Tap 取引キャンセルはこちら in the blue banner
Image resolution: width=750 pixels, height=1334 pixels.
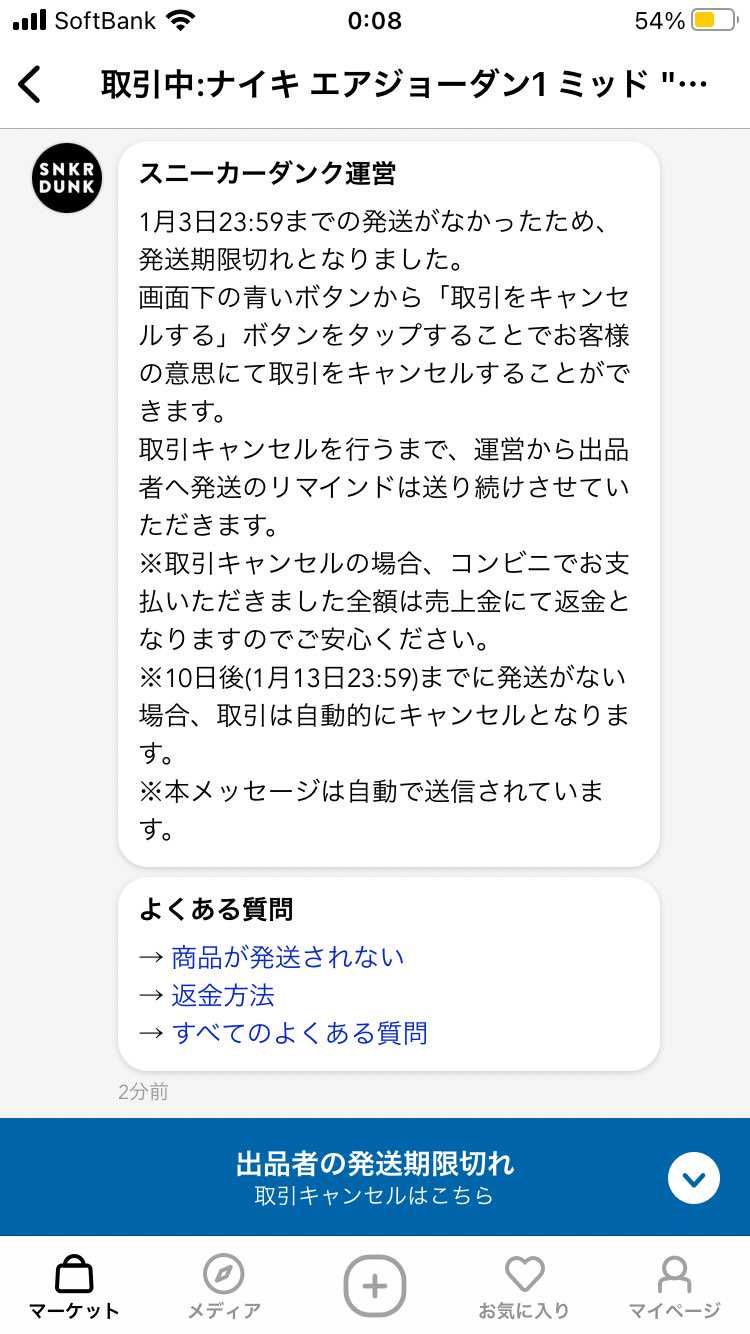pos(375,1197)
